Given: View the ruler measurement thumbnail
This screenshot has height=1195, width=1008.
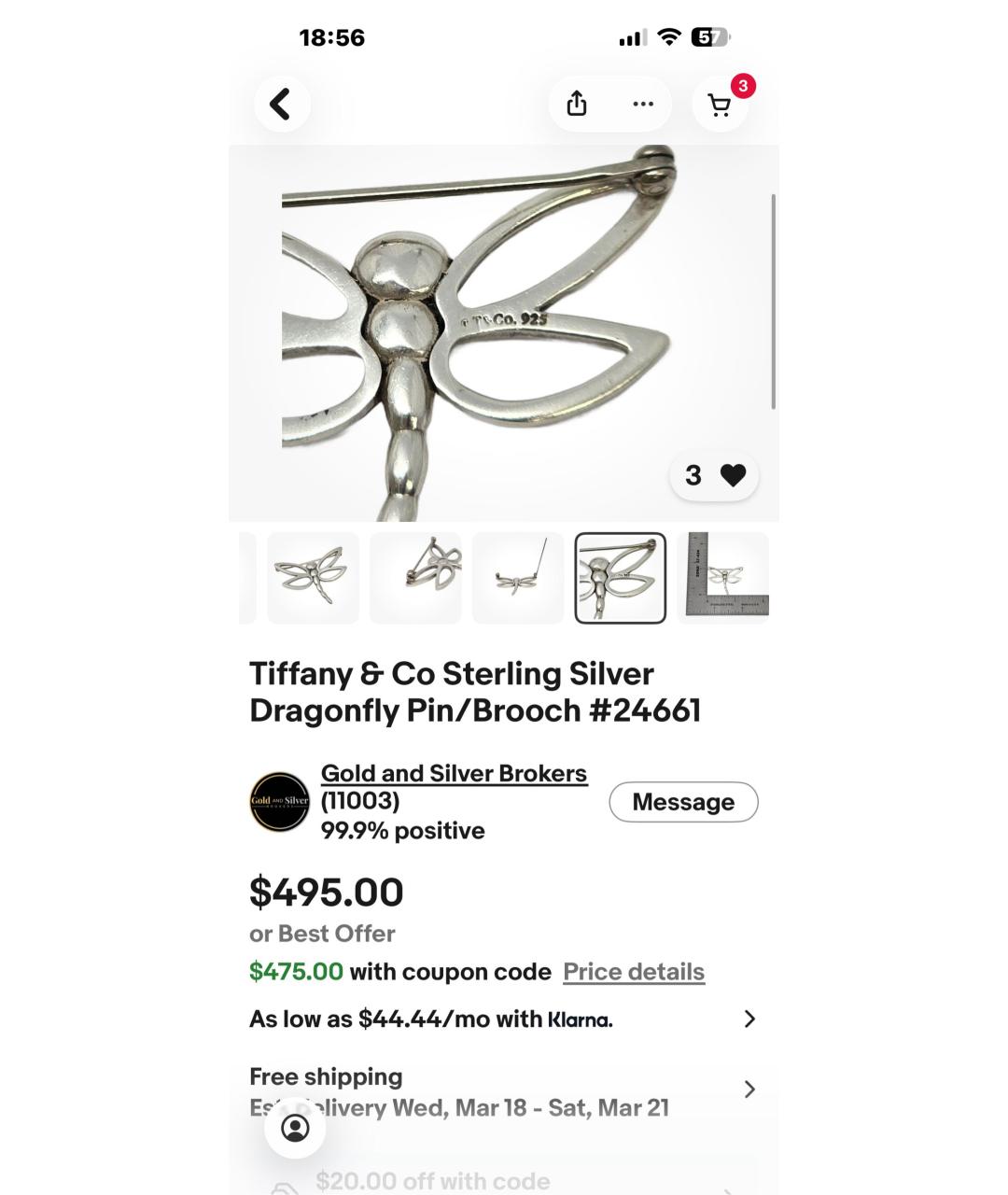Looking at the screenshot, I should click(x=723, y=578).
